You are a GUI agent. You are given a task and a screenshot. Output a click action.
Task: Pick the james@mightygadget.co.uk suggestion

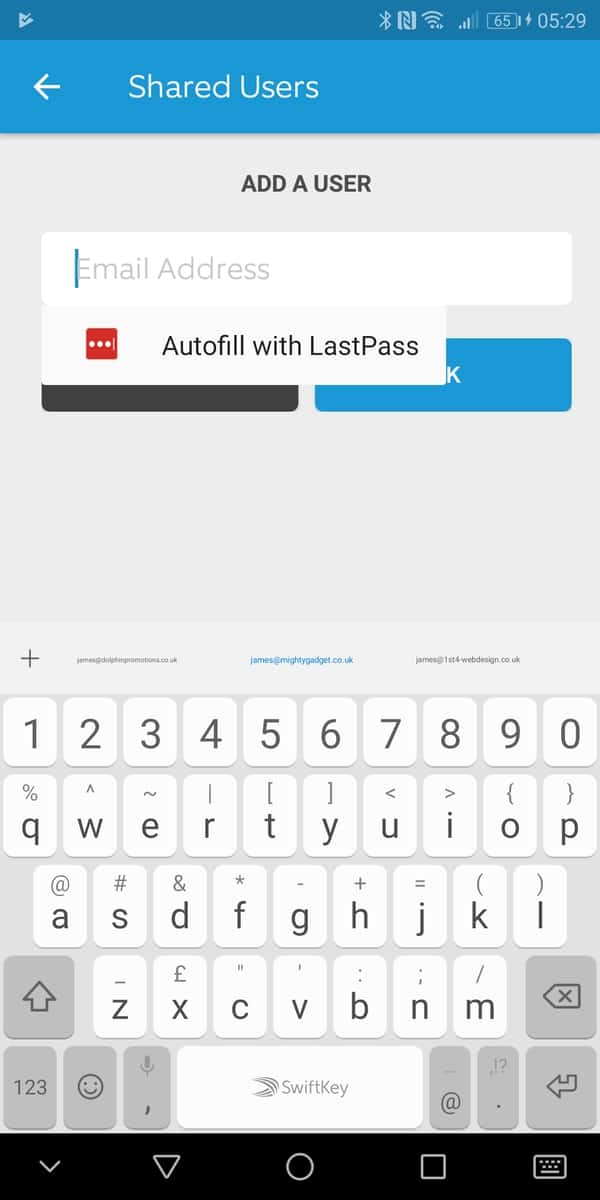click(x=301, y=660)
